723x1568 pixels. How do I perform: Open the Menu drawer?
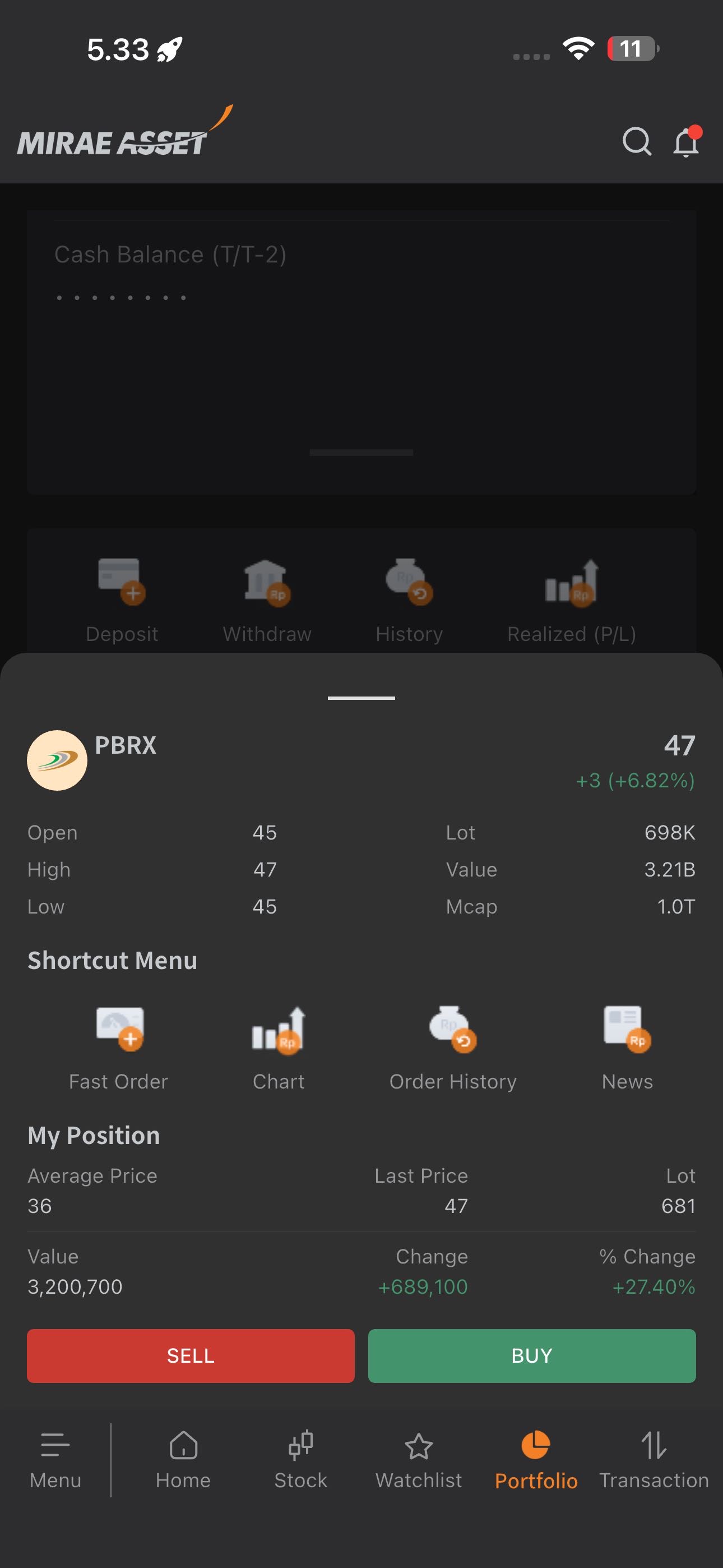point(55,1459)
